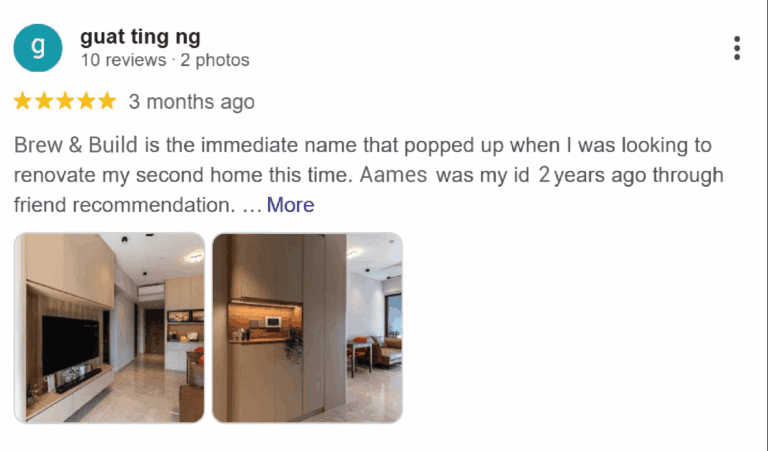Open the review's overflow menu
Screen dimensions: 768x451
tap(737, 48)
